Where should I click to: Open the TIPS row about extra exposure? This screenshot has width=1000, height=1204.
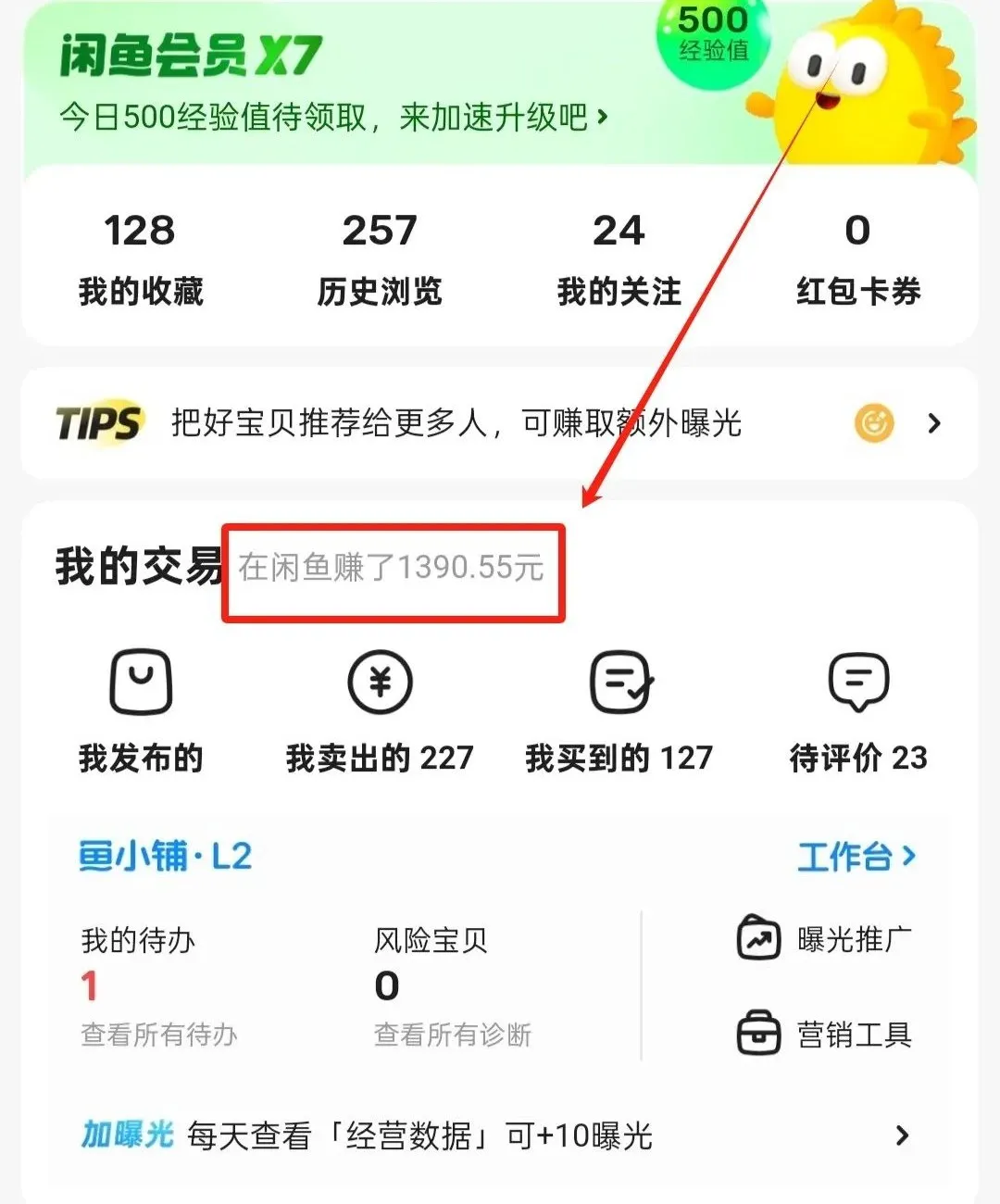(x=500, y=424)
